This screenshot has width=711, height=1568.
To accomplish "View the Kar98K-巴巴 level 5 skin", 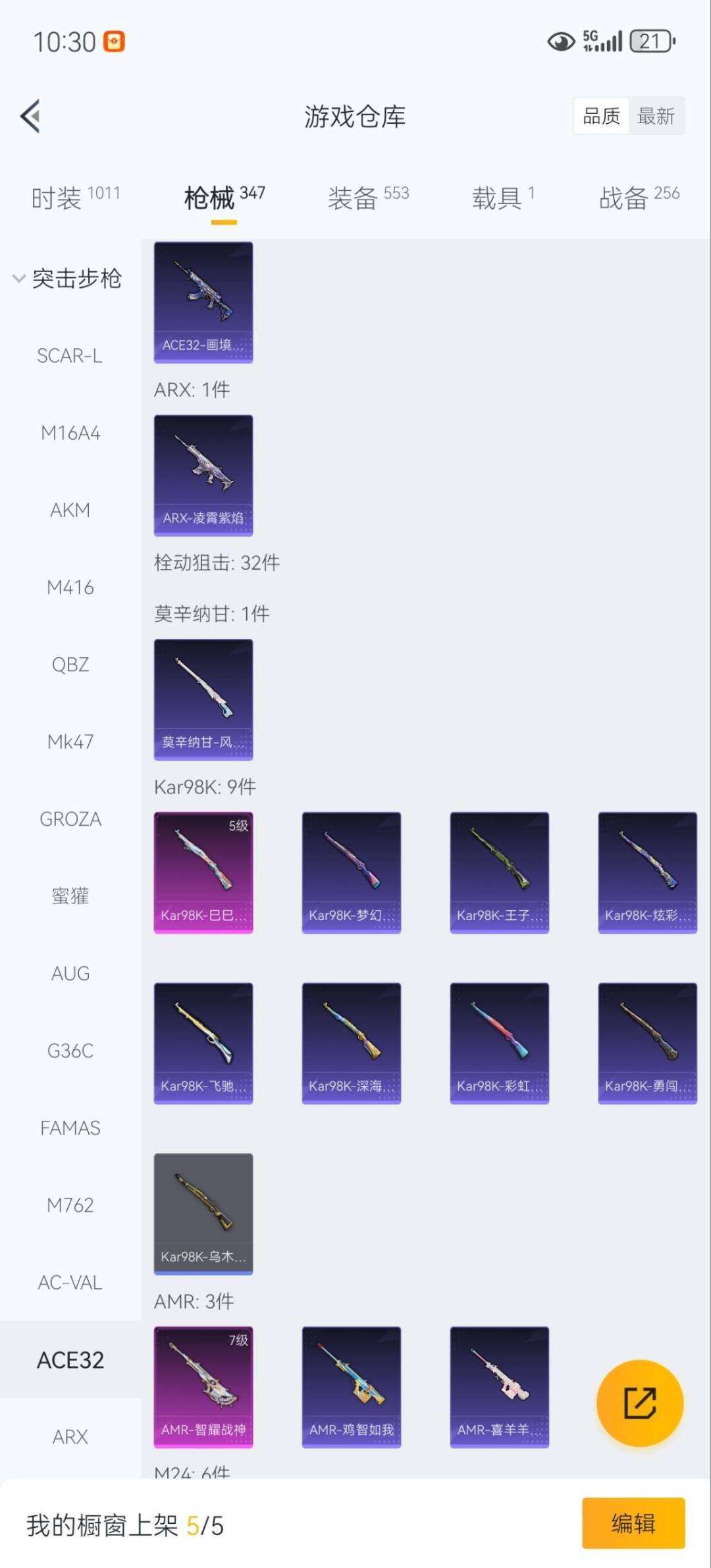I will (x=203, y=872).
